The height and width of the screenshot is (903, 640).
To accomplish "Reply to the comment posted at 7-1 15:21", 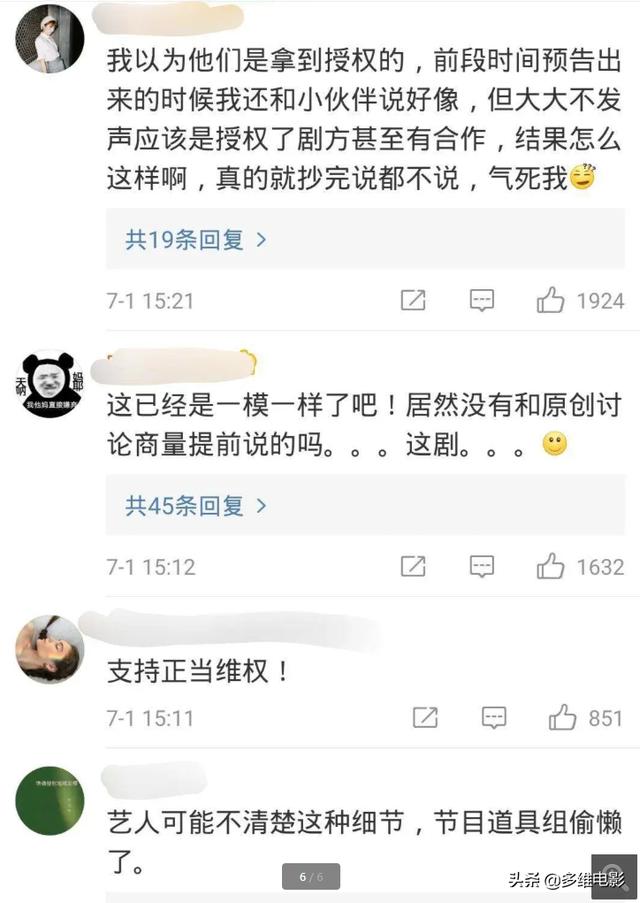I will pyautogui.click(x=482, y=300).
